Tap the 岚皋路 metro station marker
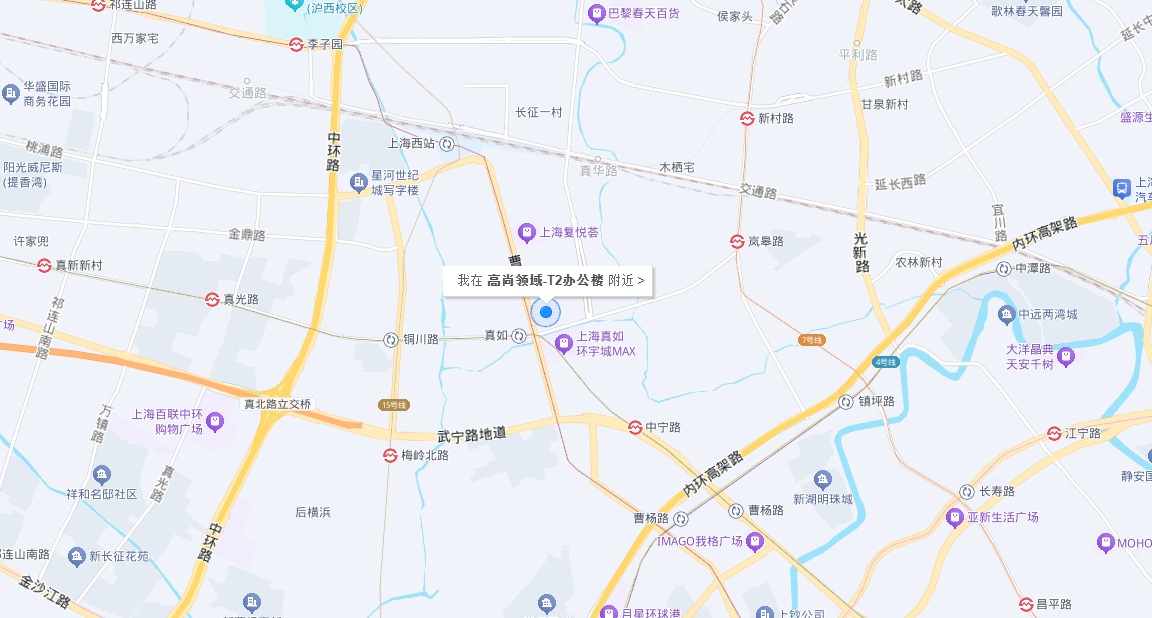The height and width of the screenshot is (618, 1152). coord(738,241)
